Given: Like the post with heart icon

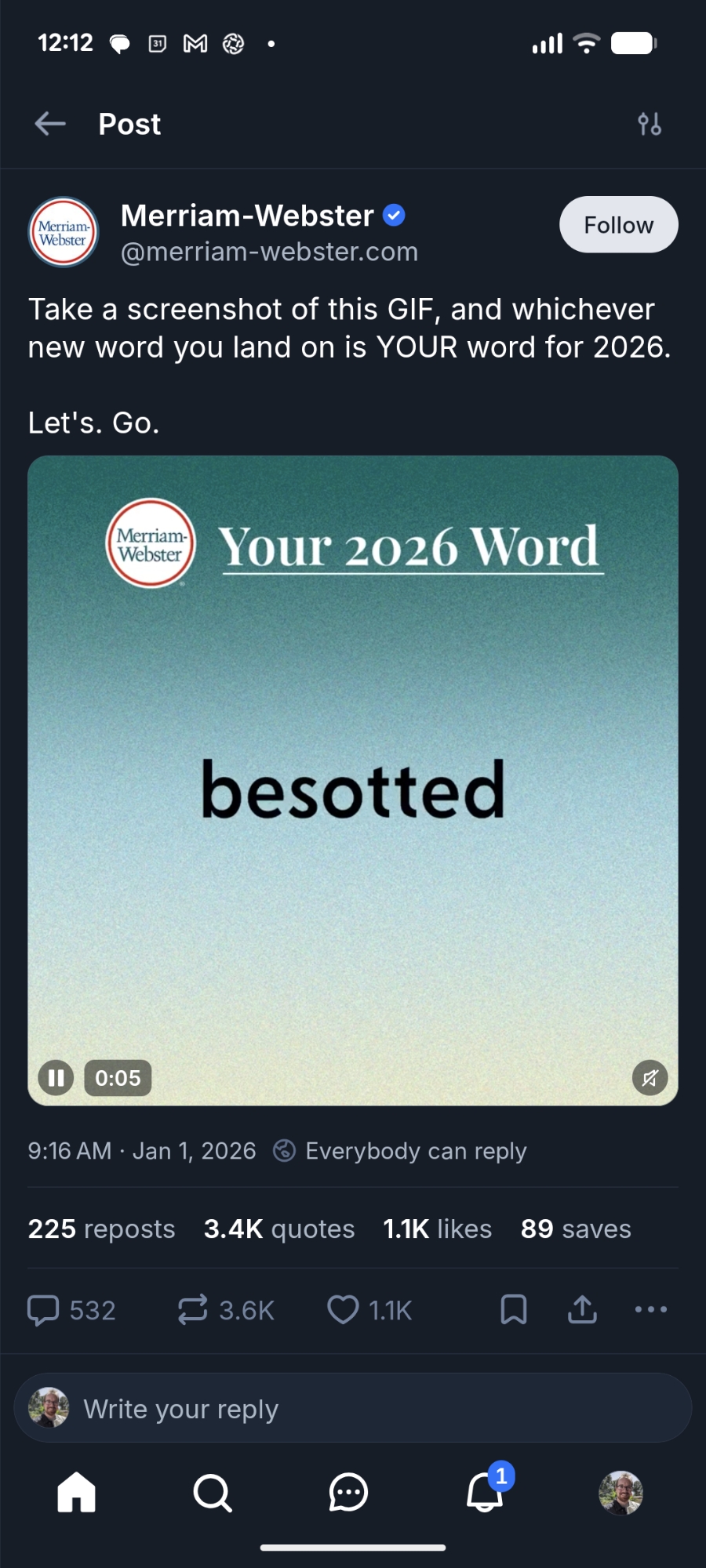Looking at the screenshot, I should (343, 1310).
